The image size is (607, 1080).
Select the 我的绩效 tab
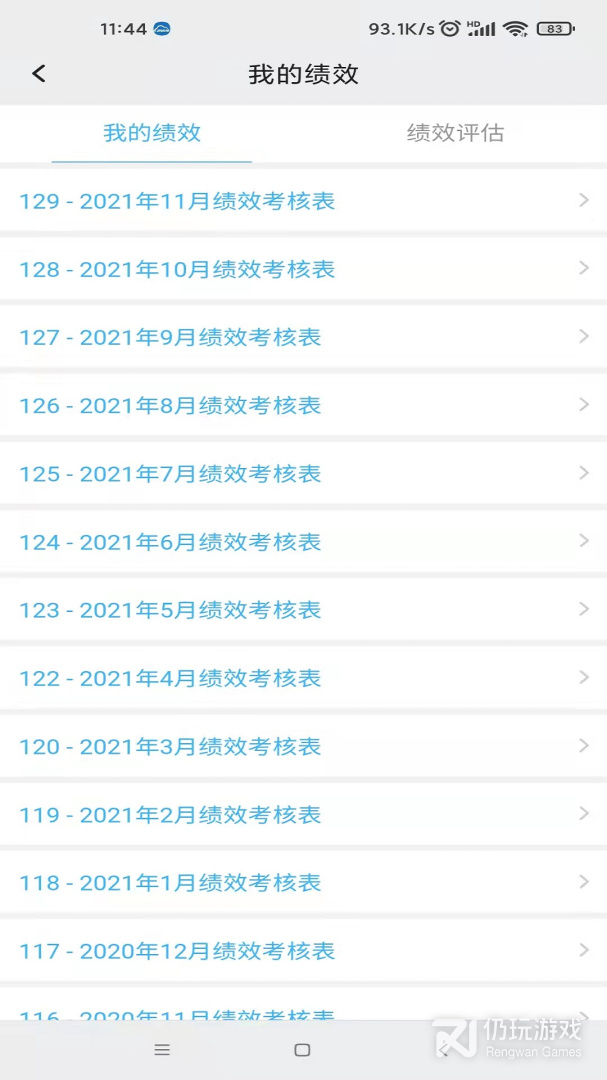point(152,133)
